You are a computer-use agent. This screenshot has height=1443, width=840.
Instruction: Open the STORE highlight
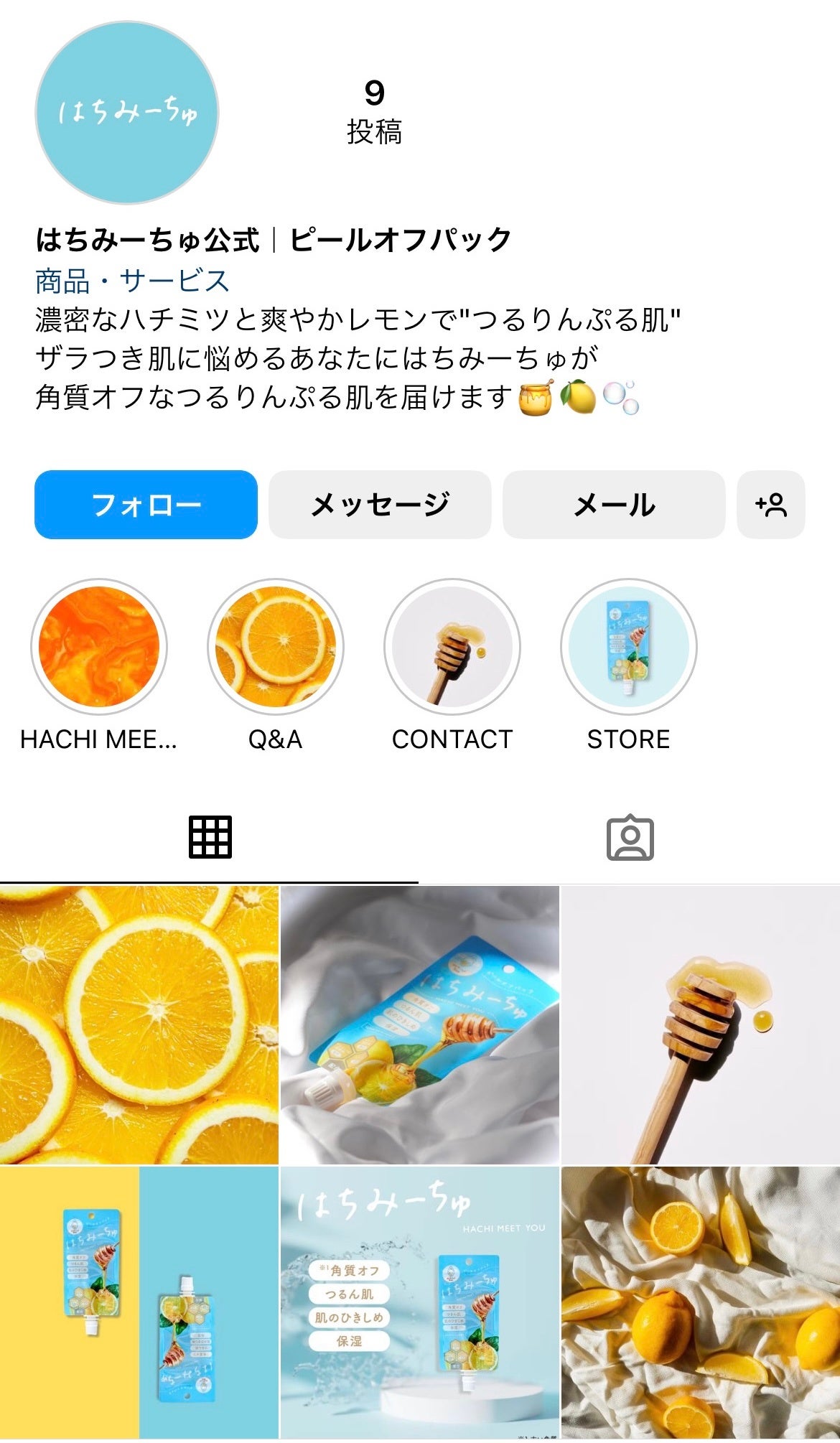629,647
